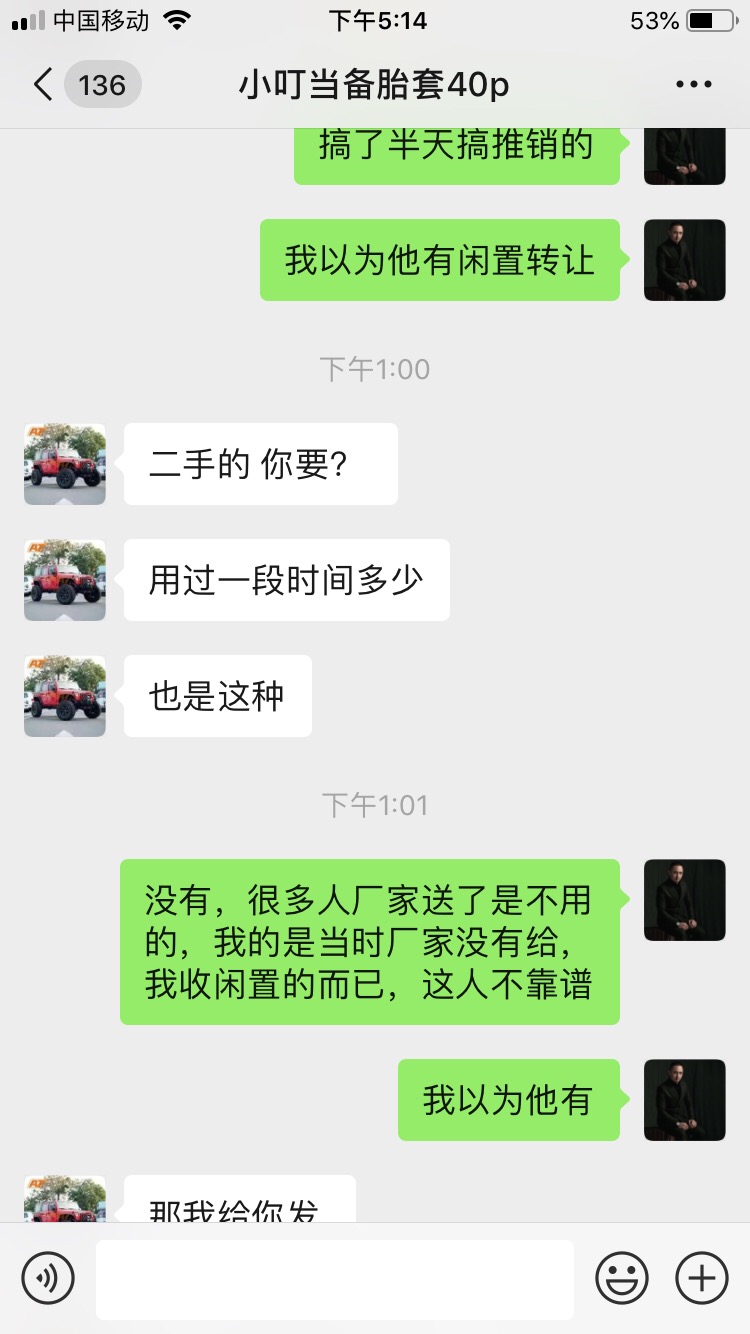Open the plus attachment menu
Viewport: 750px width, 1334px height.
(x=702, y=1278)
